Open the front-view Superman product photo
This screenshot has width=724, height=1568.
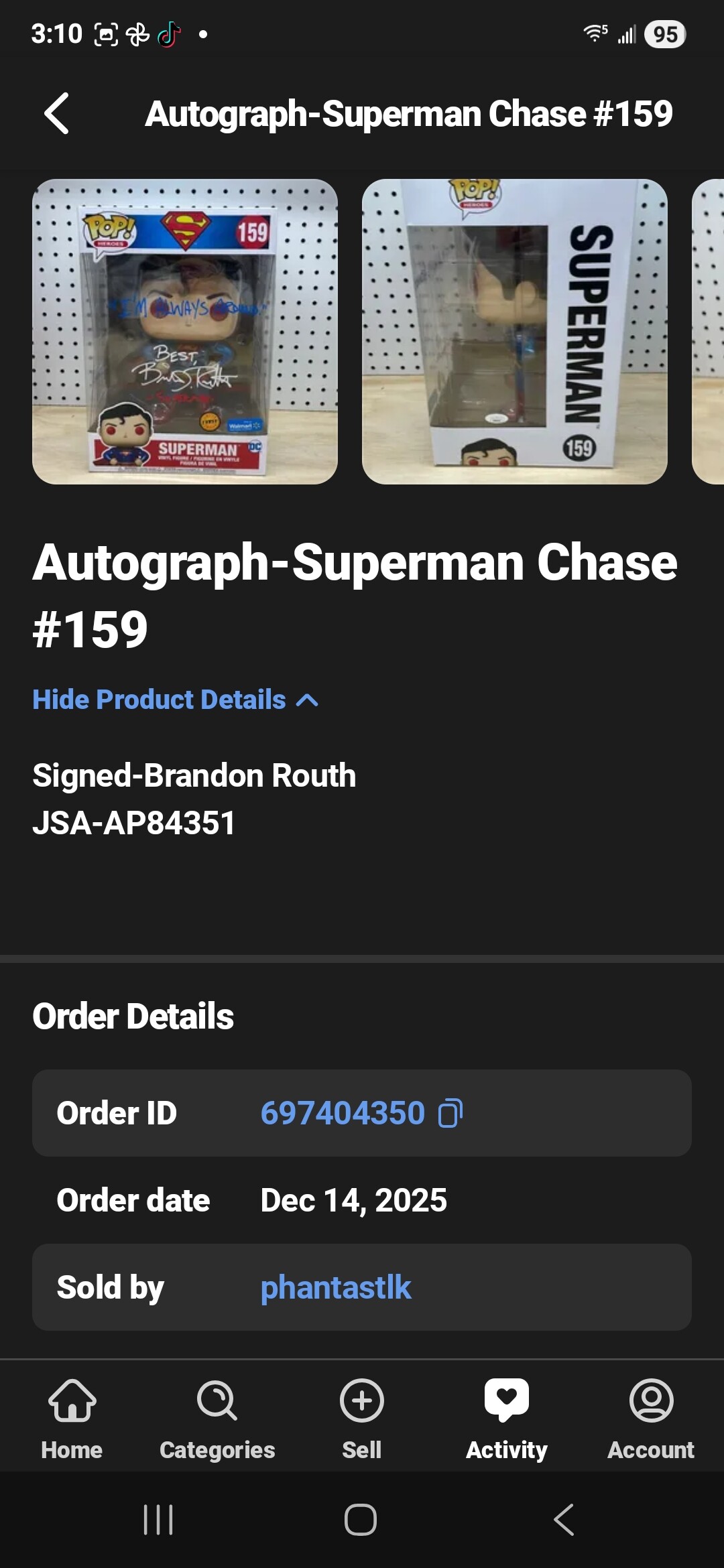[185, 332]
